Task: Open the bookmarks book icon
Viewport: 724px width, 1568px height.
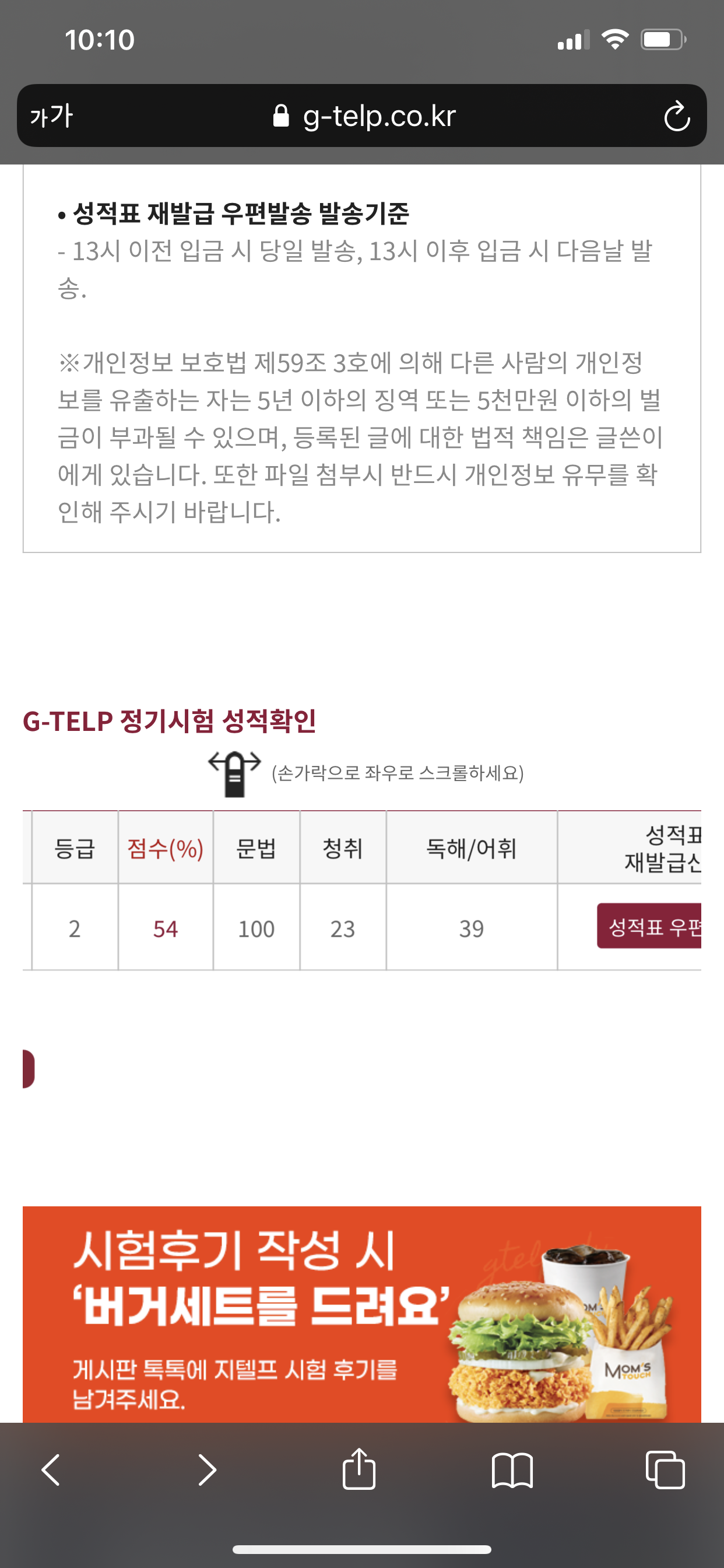Action: [512, 1470]
